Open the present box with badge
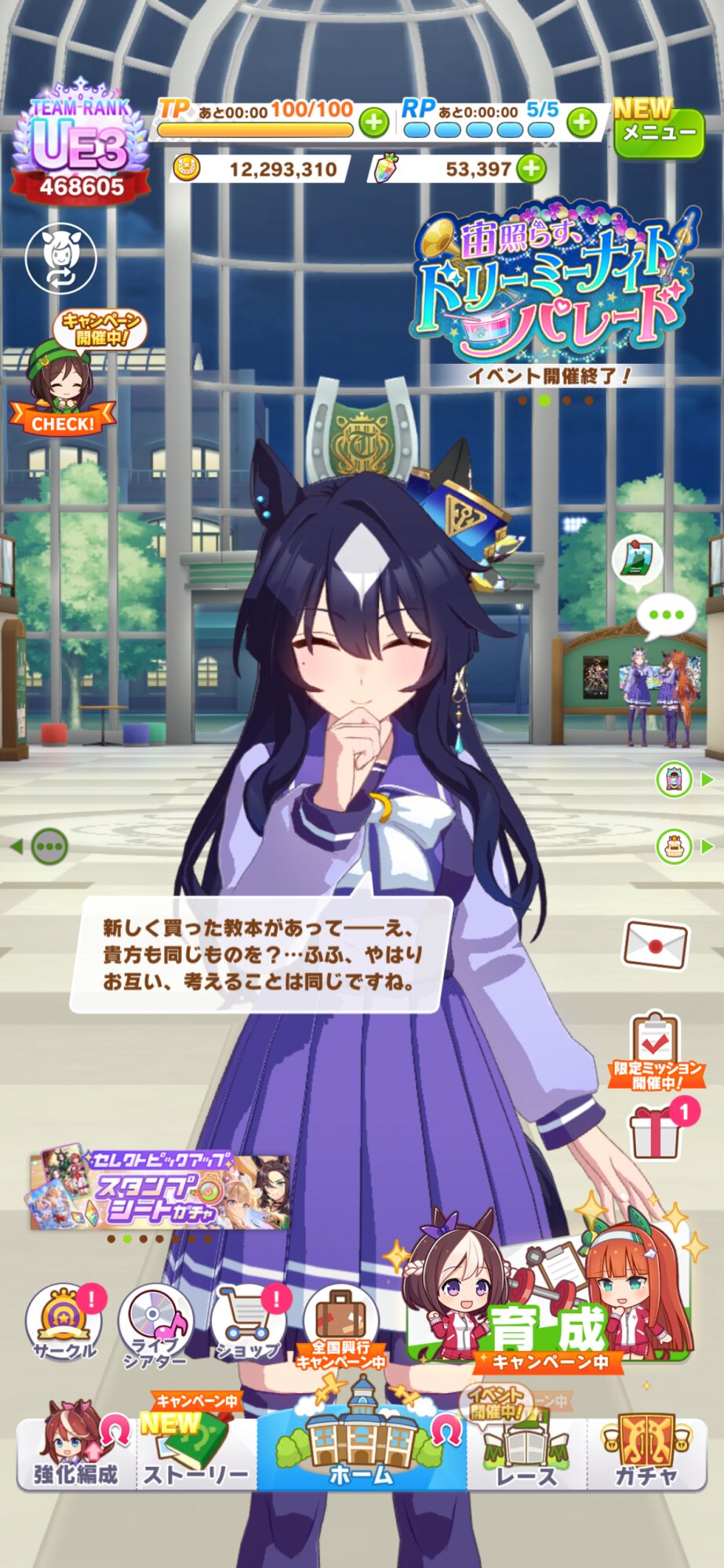724x1568 pixels. tap(656, 1133)
